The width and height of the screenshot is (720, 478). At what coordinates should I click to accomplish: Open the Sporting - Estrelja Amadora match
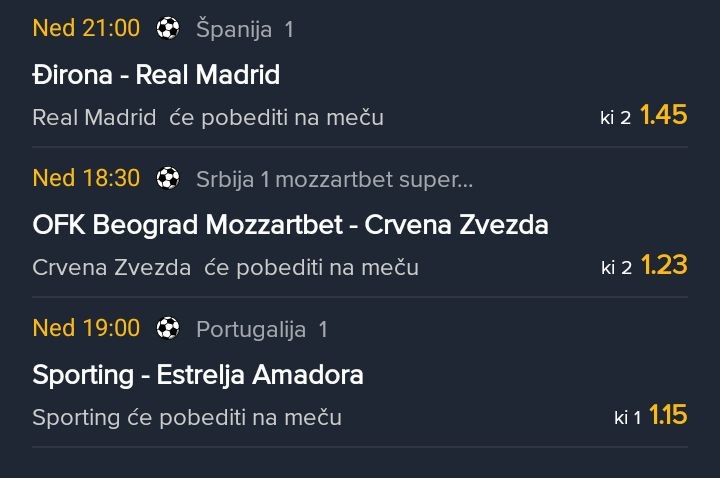198,376
